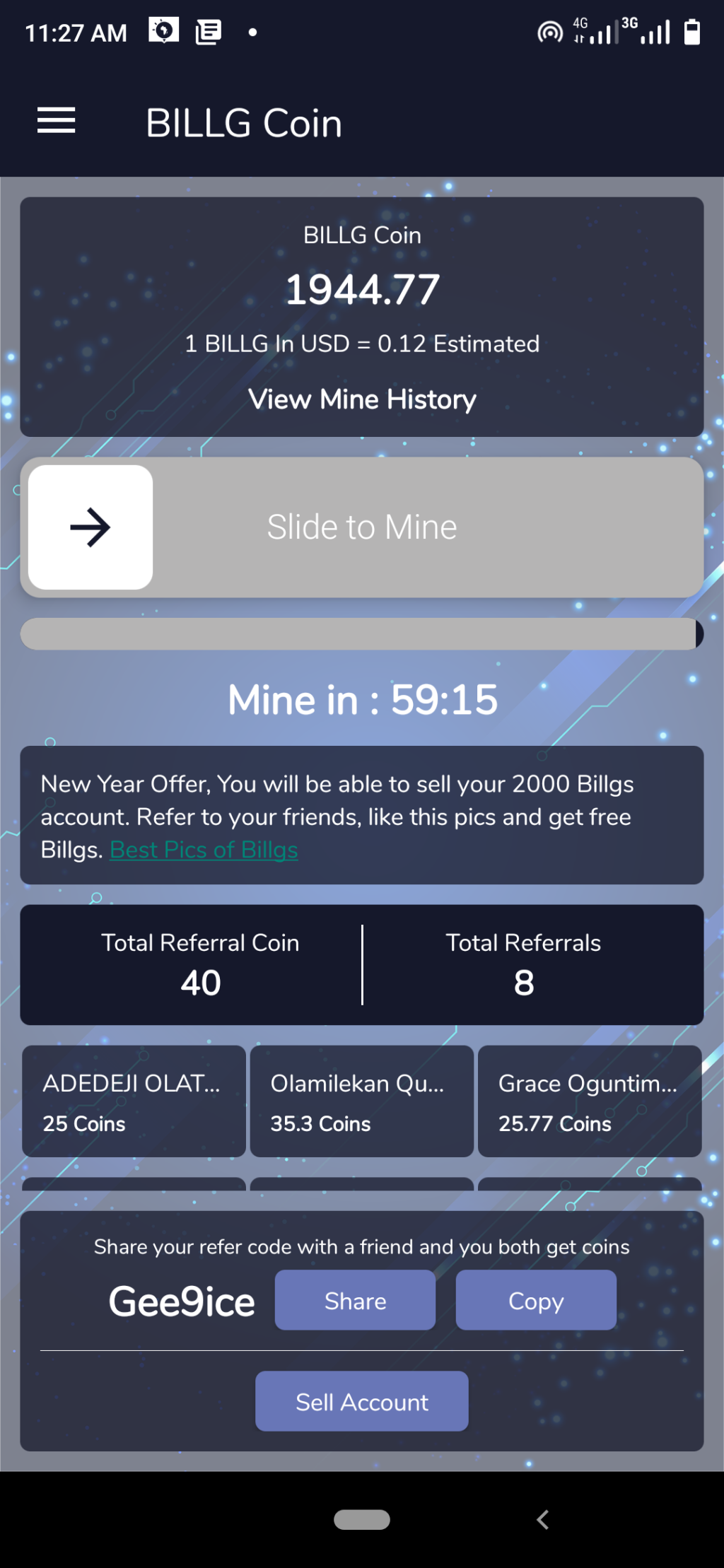This screenshot has height=1568, width=724.
Task: Share the refer code Gee9ice
Action: tap(355, 1300)
